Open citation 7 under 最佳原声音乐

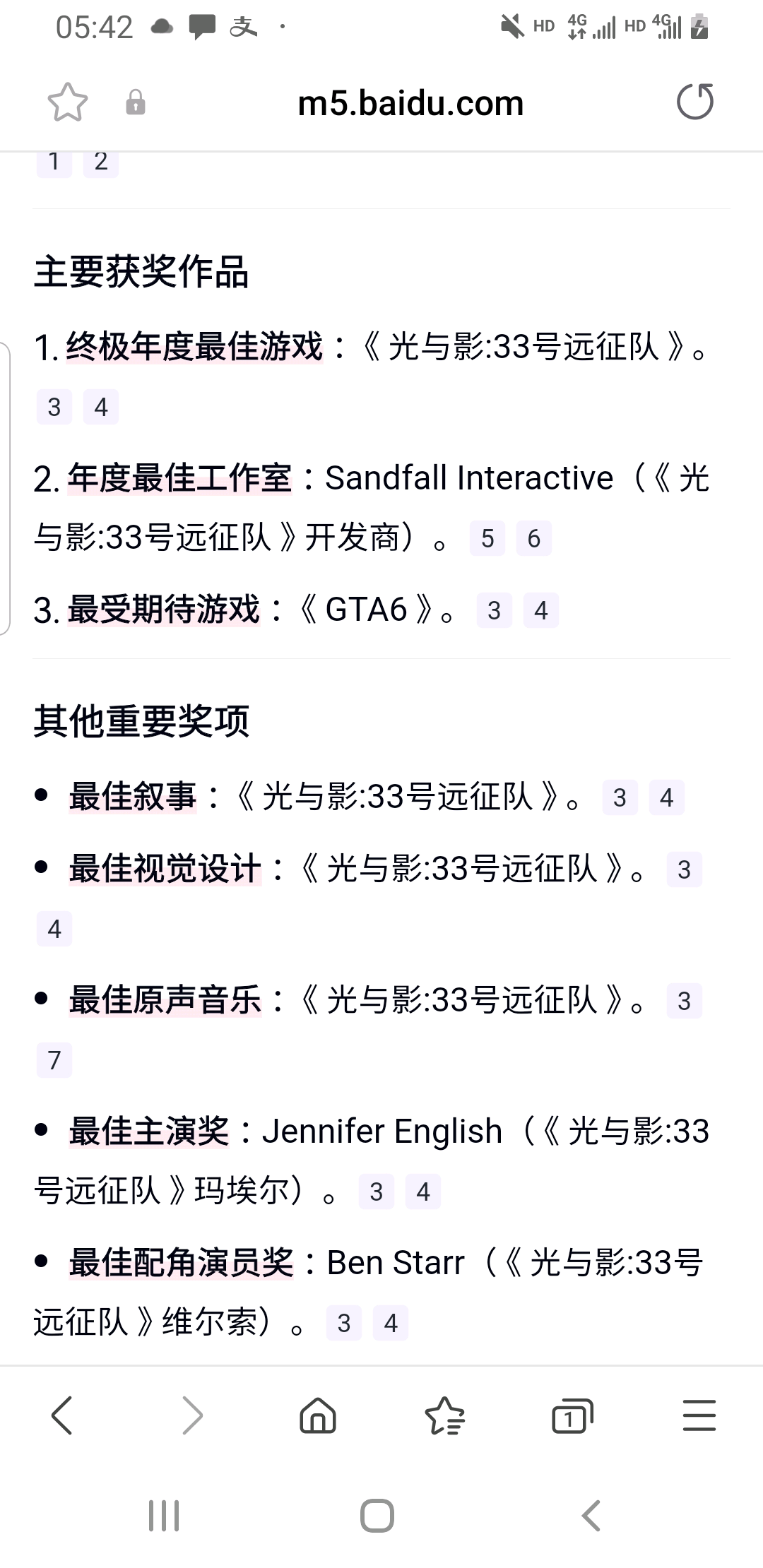click(54, 1061)
